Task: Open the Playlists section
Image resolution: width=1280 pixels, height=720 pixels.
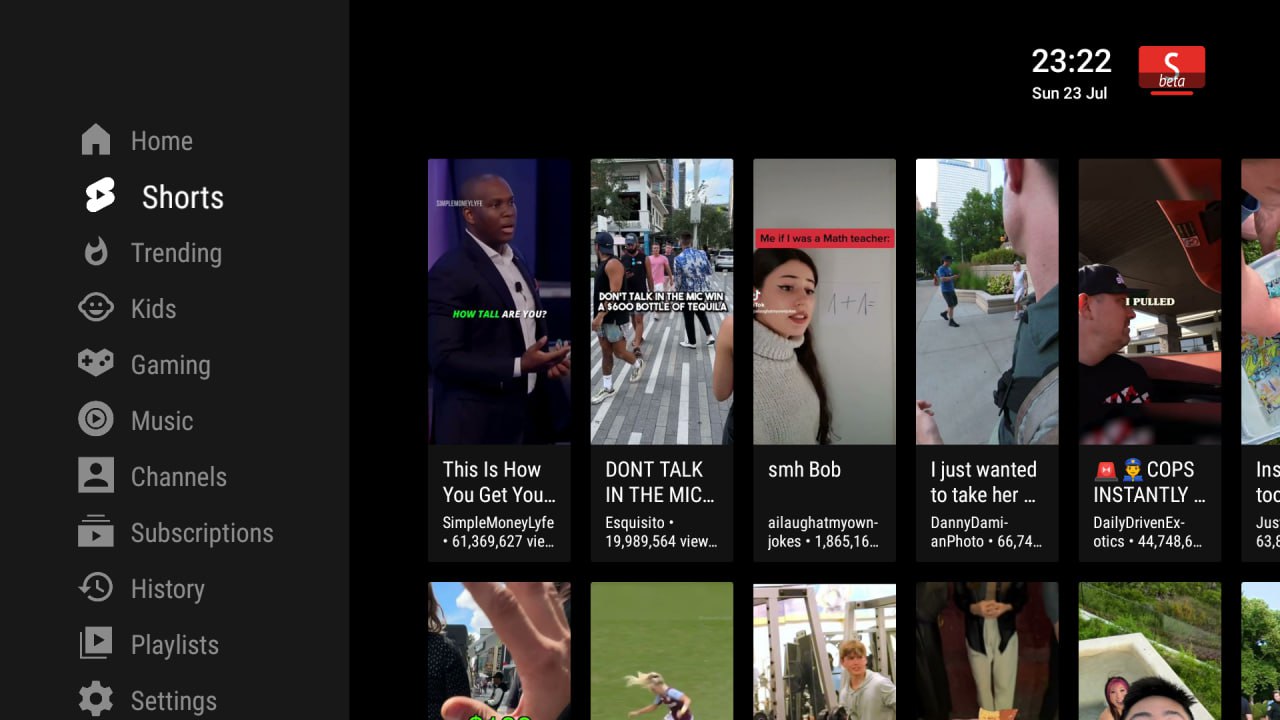Action: (174, 645)
